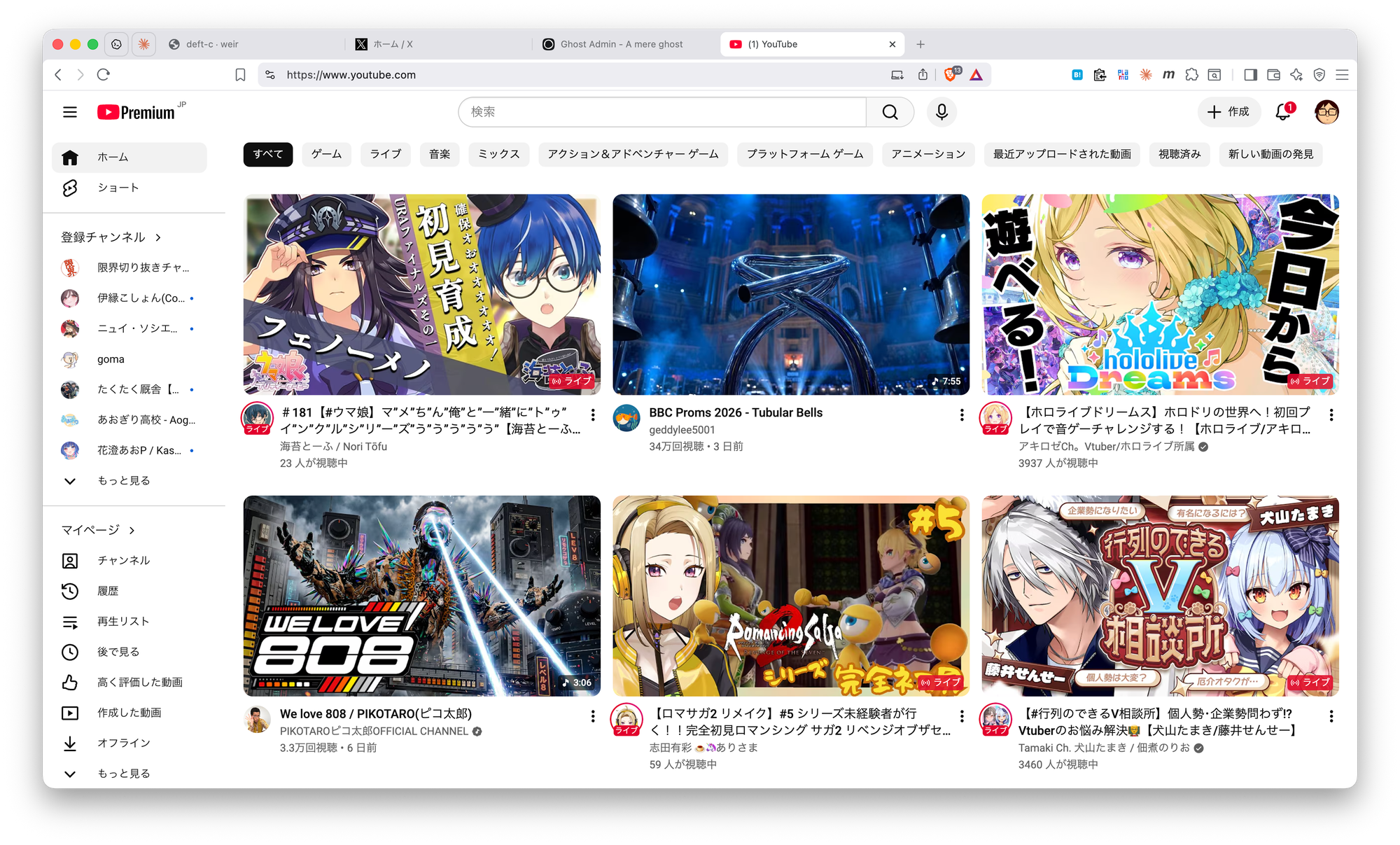Screen dimensions: 1400x845
Task: Open options menu for BBC Proms video
Action: [962, 415]
